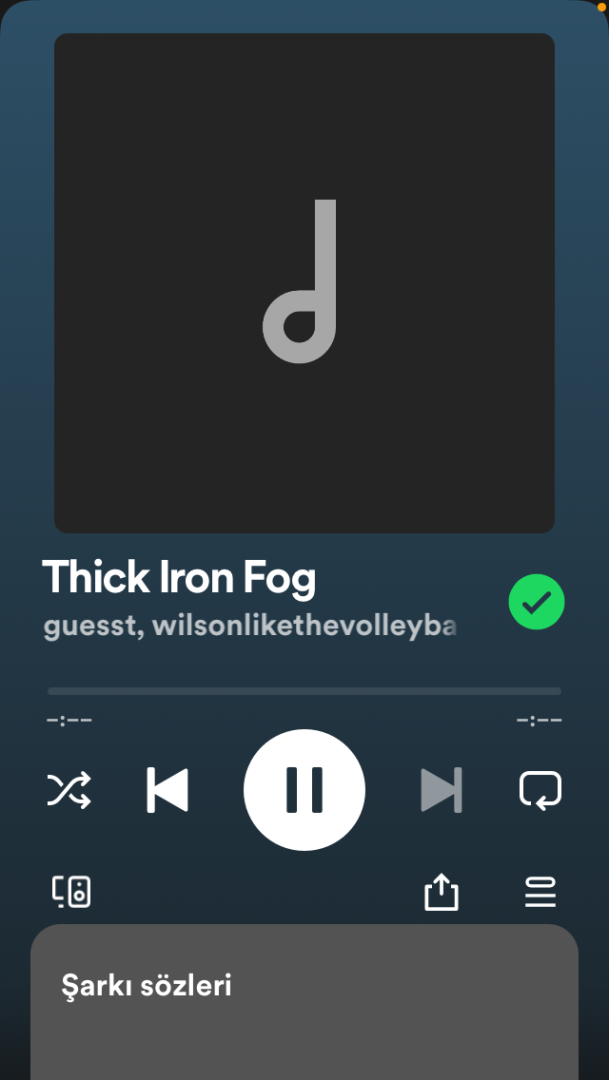Toggle shuffle mode
The image size is (609, 1080).
[69, 790]
